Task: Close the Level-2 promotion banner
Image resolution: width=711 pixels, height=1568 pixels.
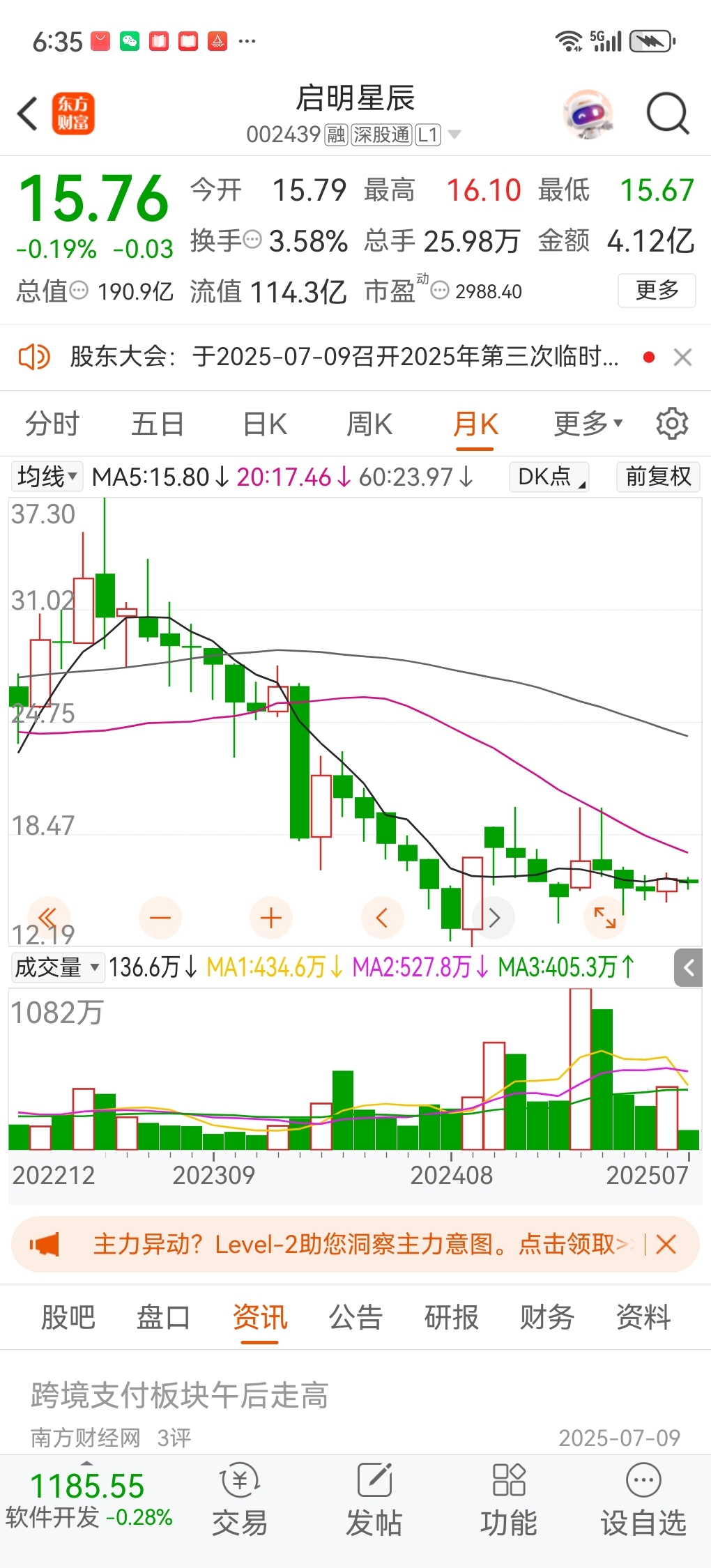Action: click(666, 1244)
